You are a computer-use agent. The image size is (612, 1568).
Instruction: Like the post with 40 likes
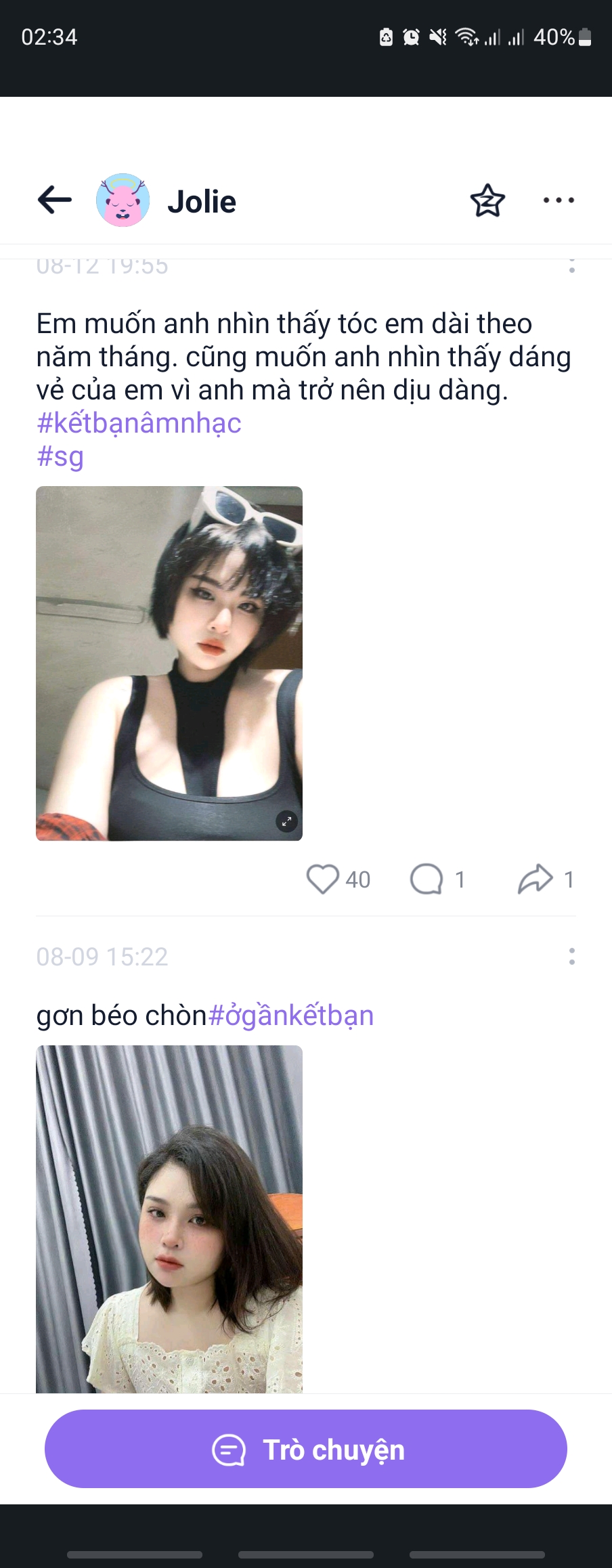pyautogui.click(x=323, y=879)
